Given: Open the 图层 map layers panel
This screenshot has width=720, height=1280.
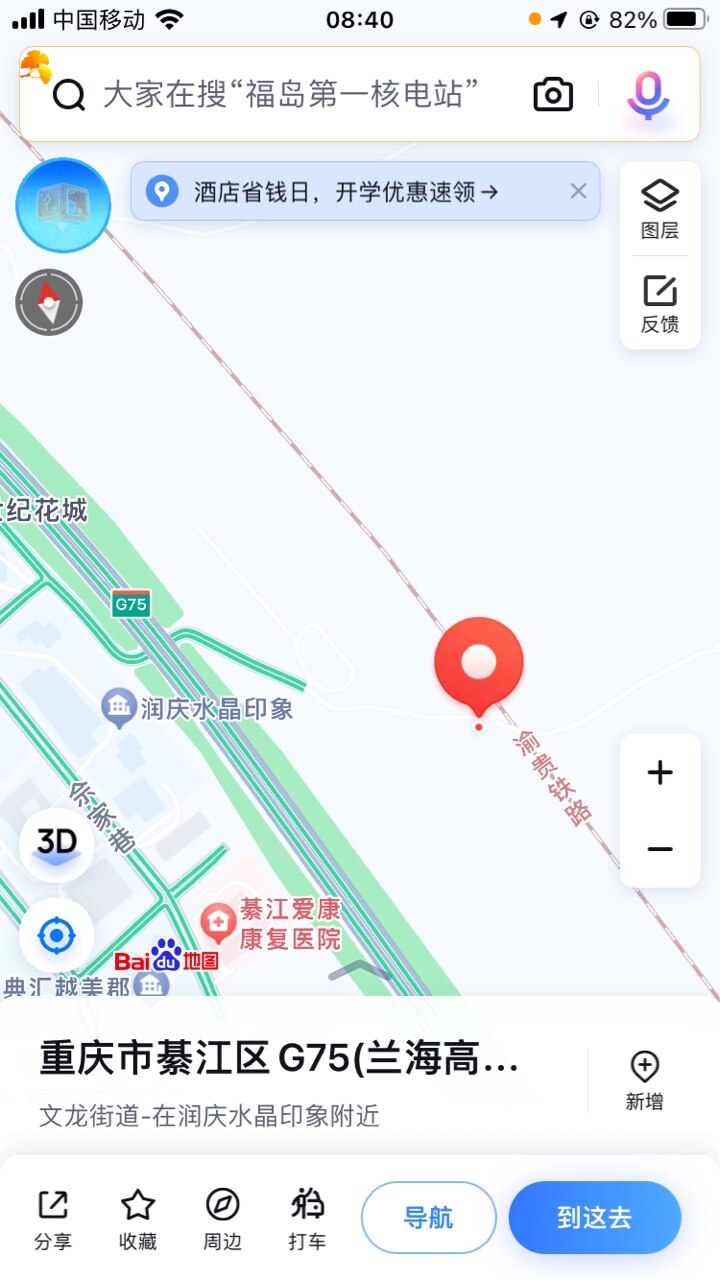Looking at the screenshot, I should [x=660, y=209].
